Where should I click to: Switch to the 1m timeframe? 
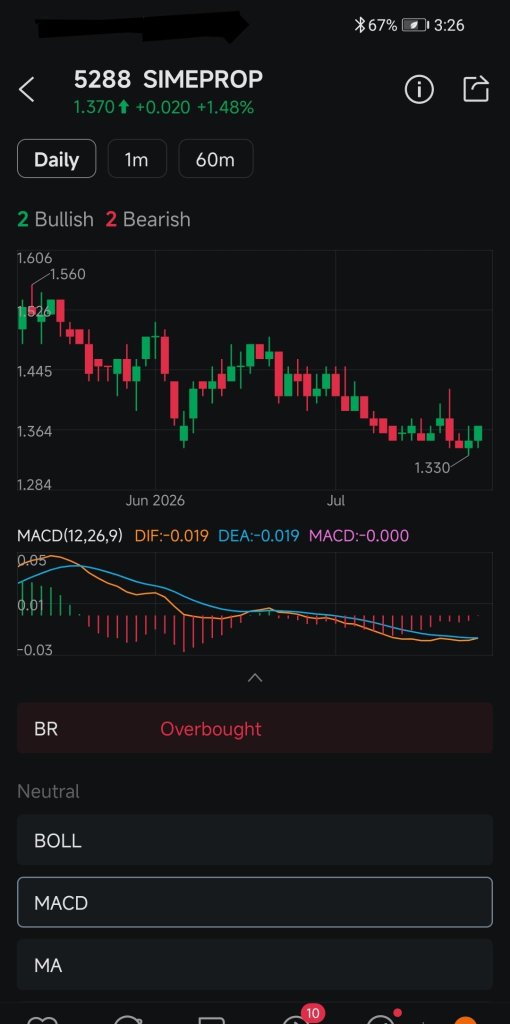(136, 159)
